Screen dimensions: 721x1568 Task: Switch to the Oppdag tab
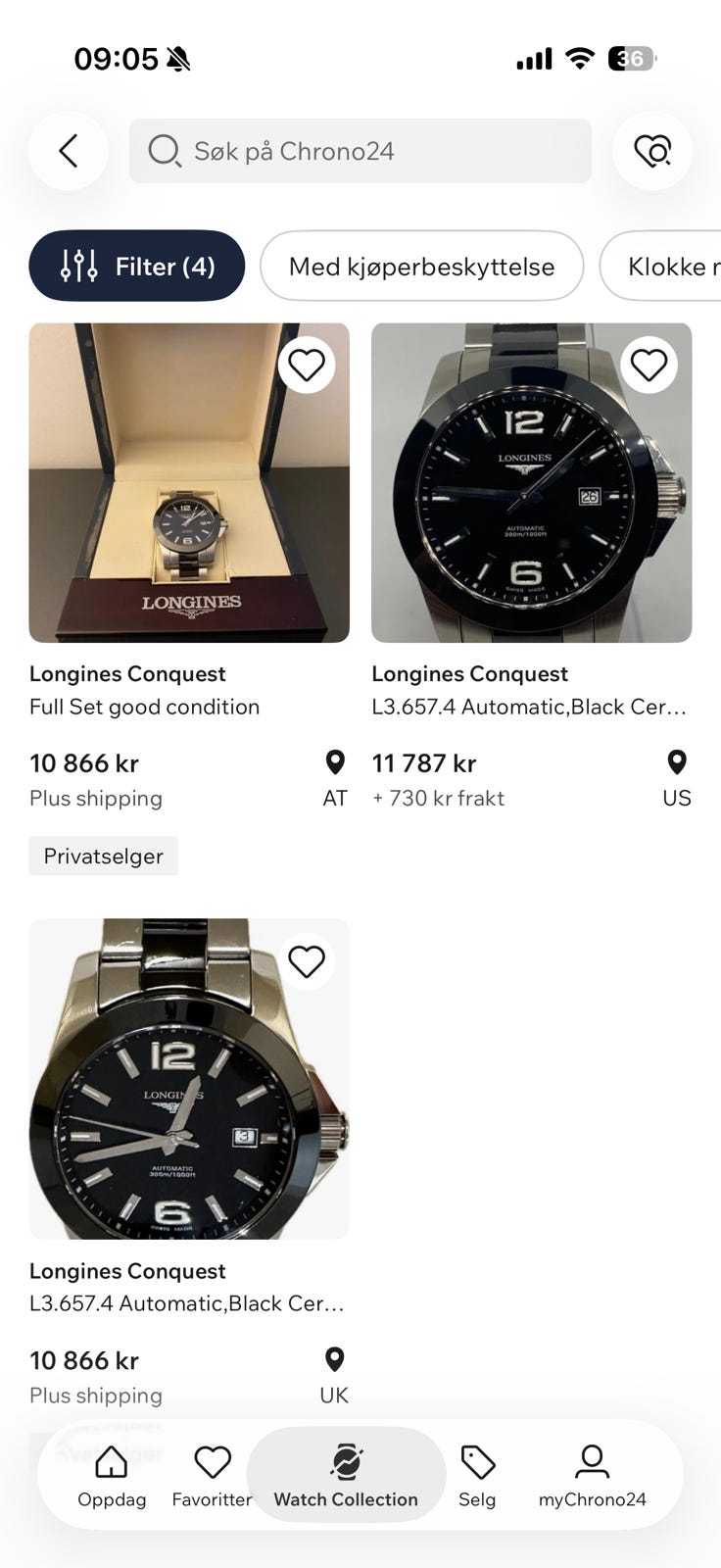point(112,1475)
